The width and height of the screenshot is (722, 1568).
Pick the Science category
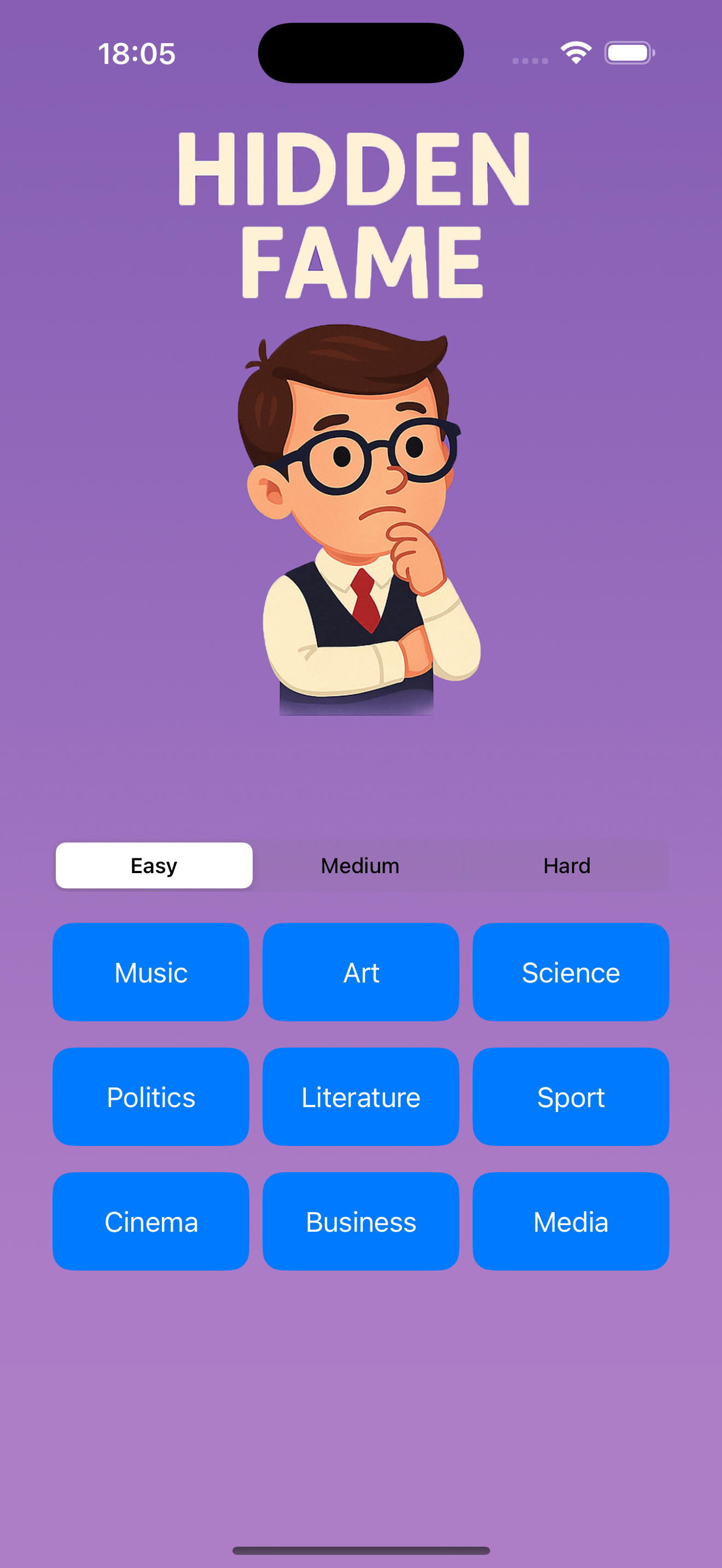tap(570, 972)
